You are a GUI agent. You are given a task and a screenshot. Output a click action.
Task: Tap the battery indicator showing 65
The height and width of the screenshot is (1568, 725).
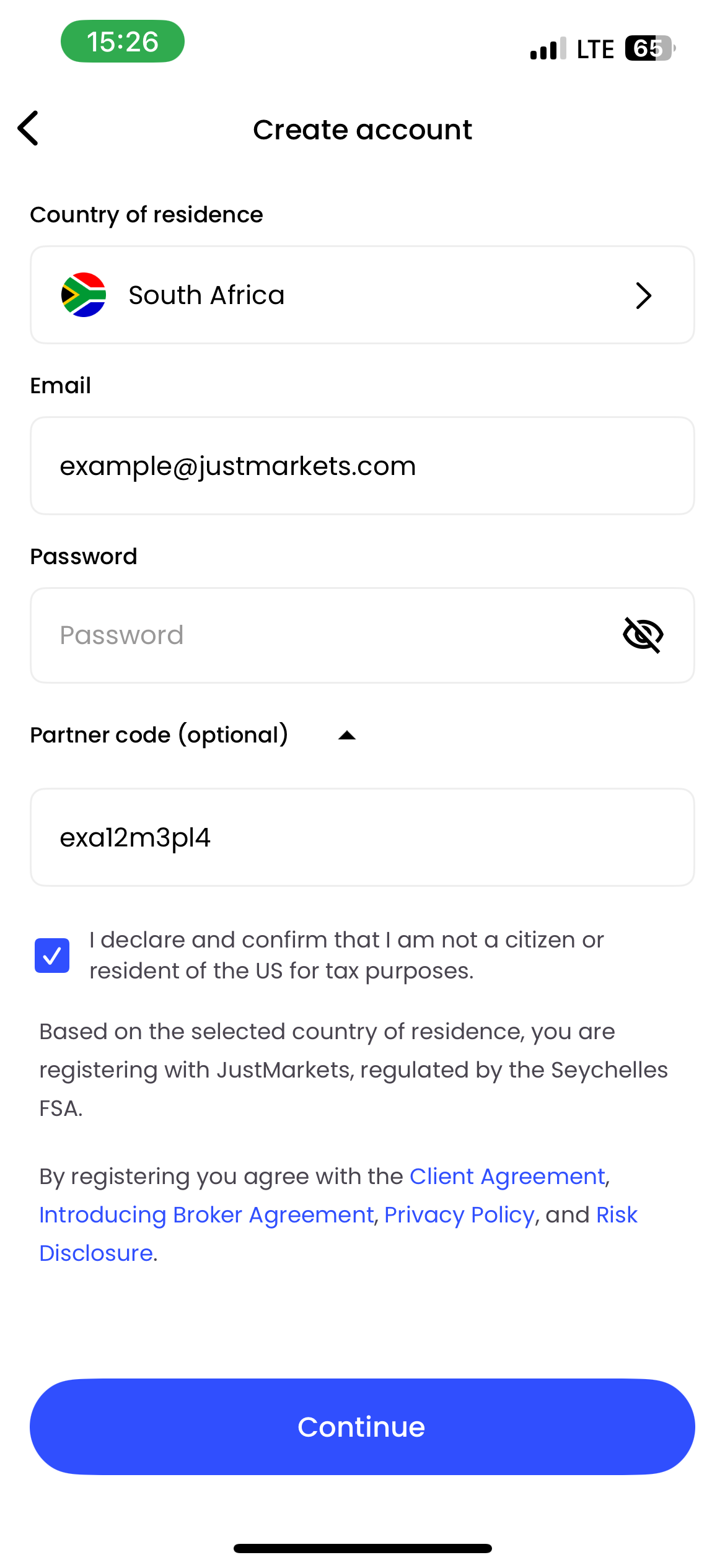[x=647, y=48]
